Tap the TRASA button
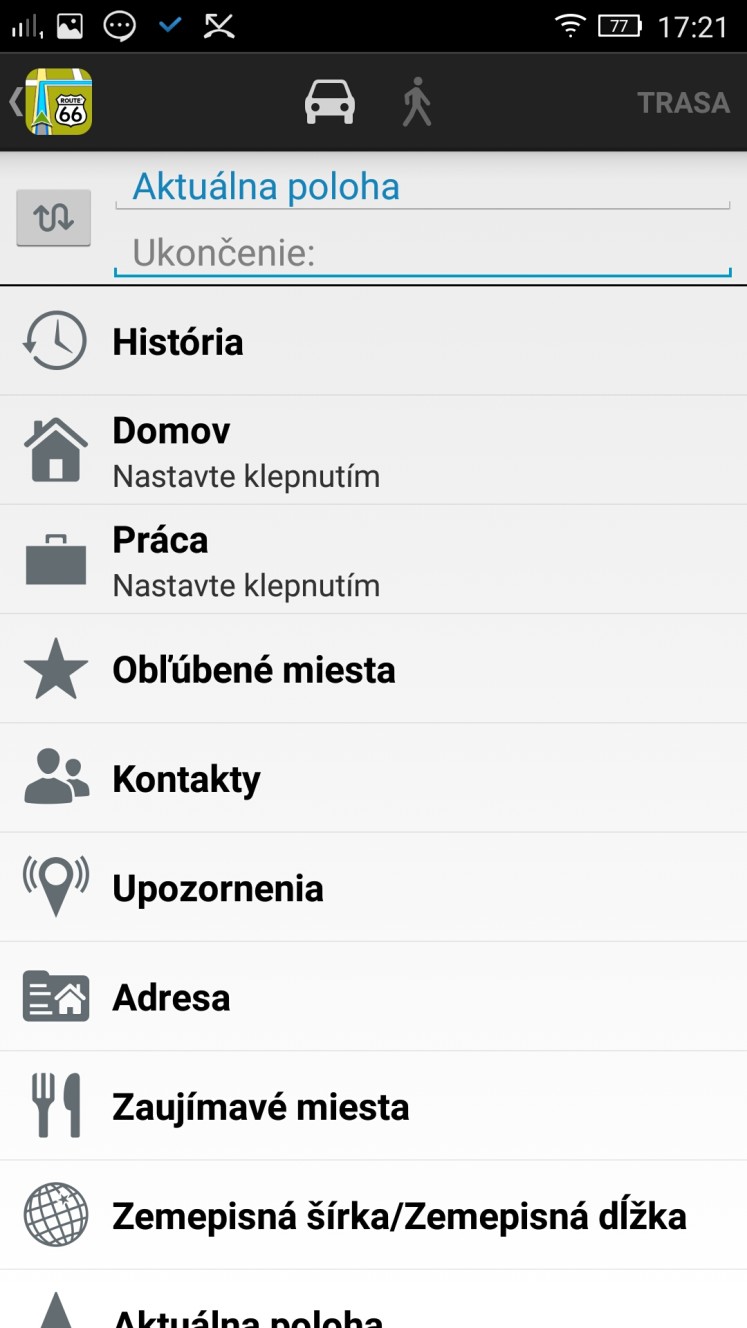 click(x=684, y=103)
